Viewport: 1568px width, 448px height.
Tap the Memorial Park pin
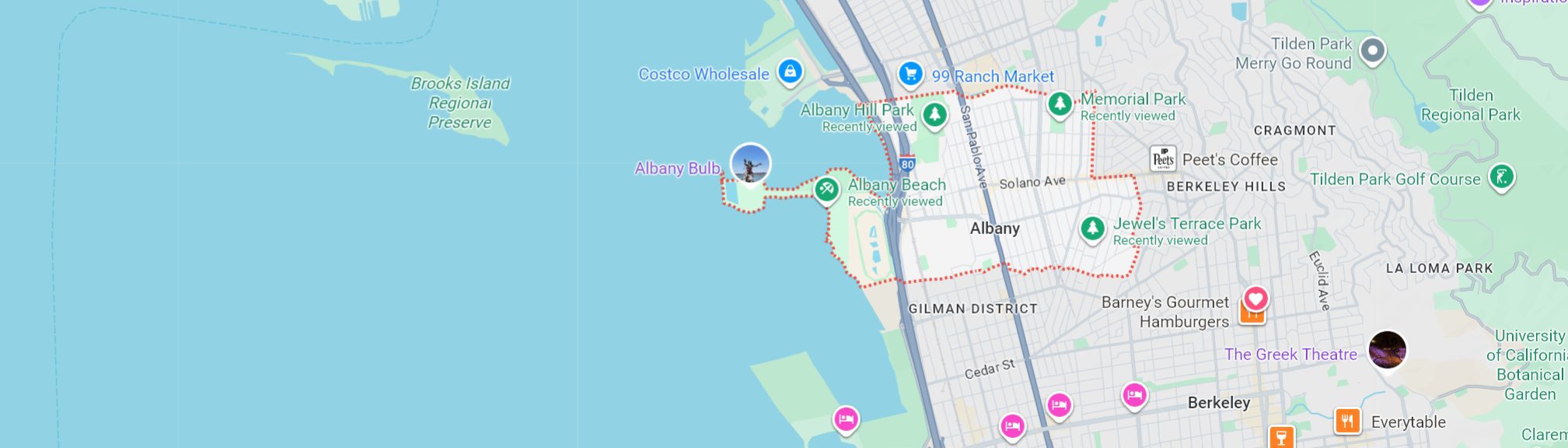1060,103
